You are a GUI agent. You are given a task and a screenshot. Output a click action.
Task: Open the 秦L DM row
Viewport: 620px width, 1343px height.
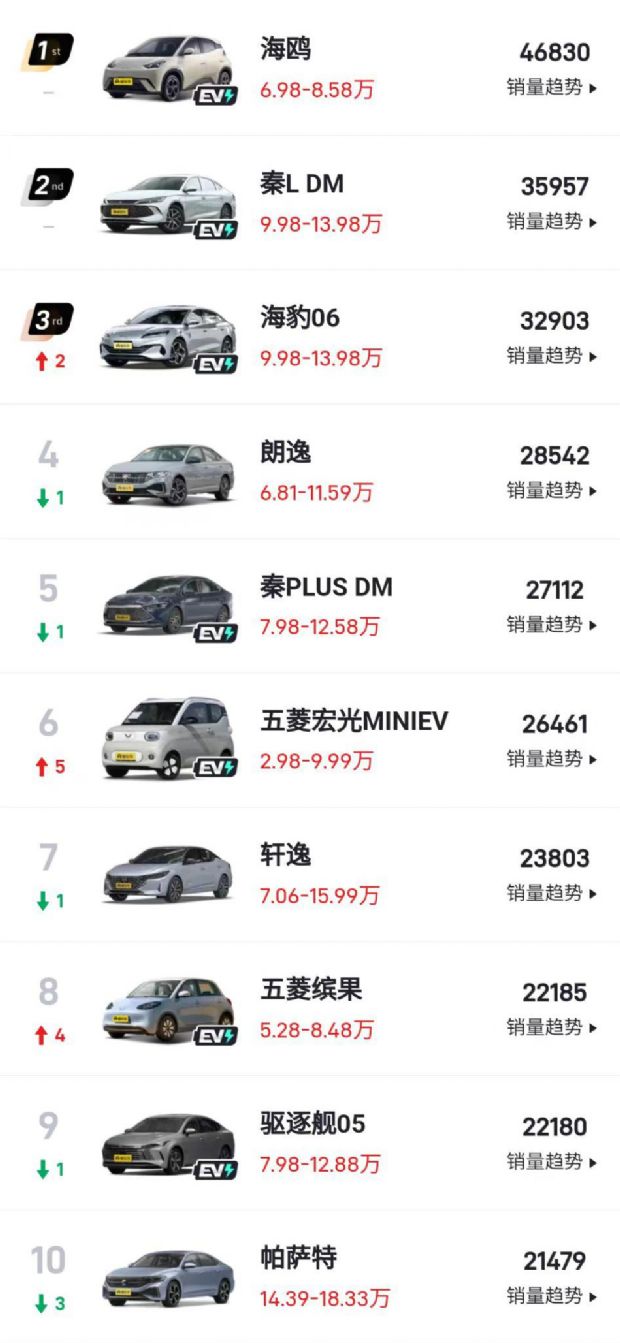[x=301, y=184]
